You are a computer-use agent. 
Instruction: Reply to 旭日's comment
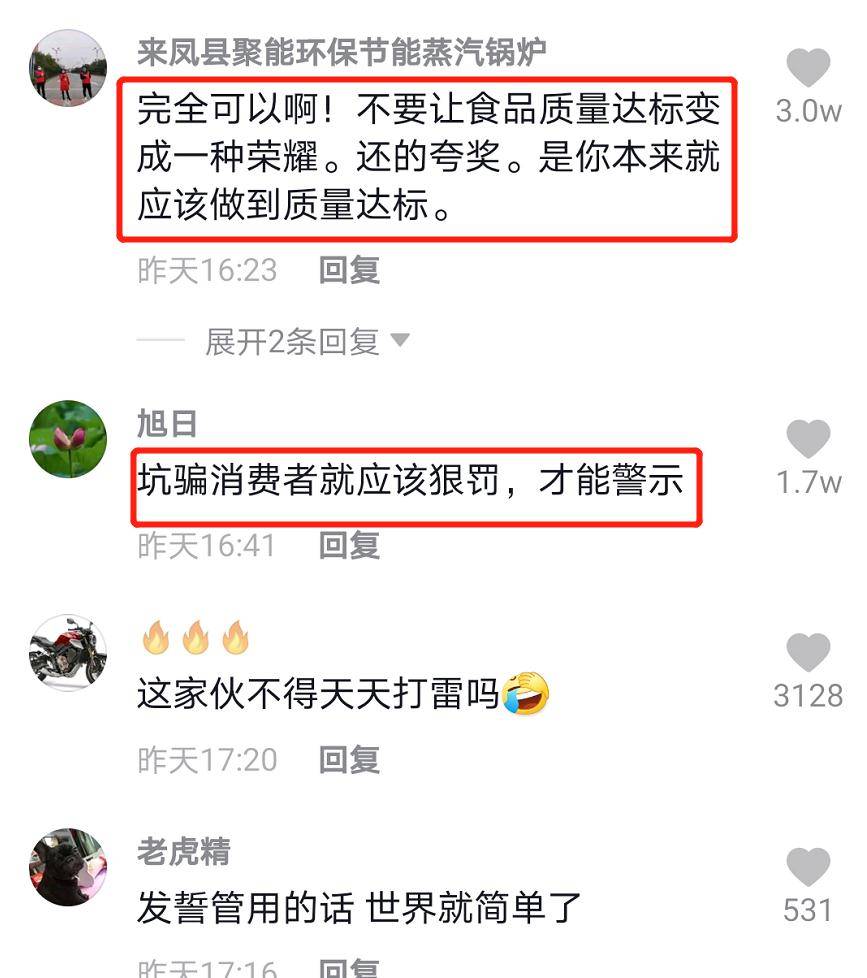pyautogui.click(x=349, y=545)
